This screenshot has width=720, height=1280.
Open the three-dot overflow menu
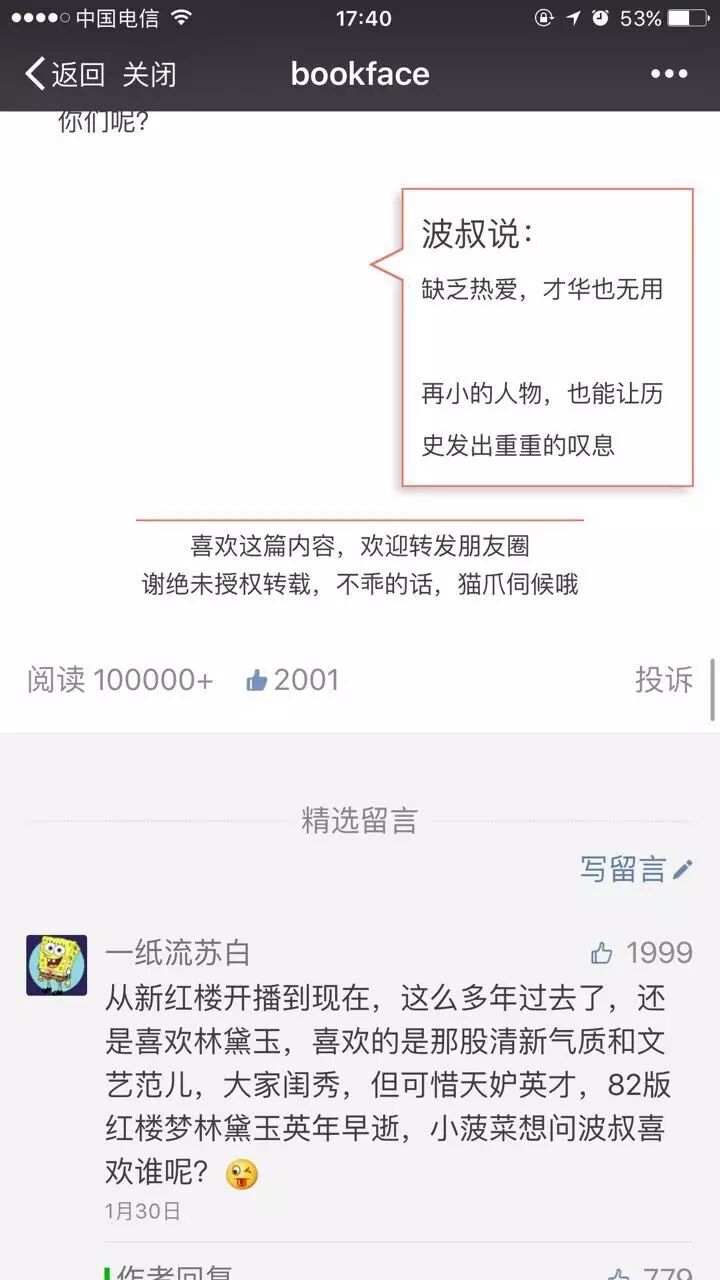tap(669, 74)
